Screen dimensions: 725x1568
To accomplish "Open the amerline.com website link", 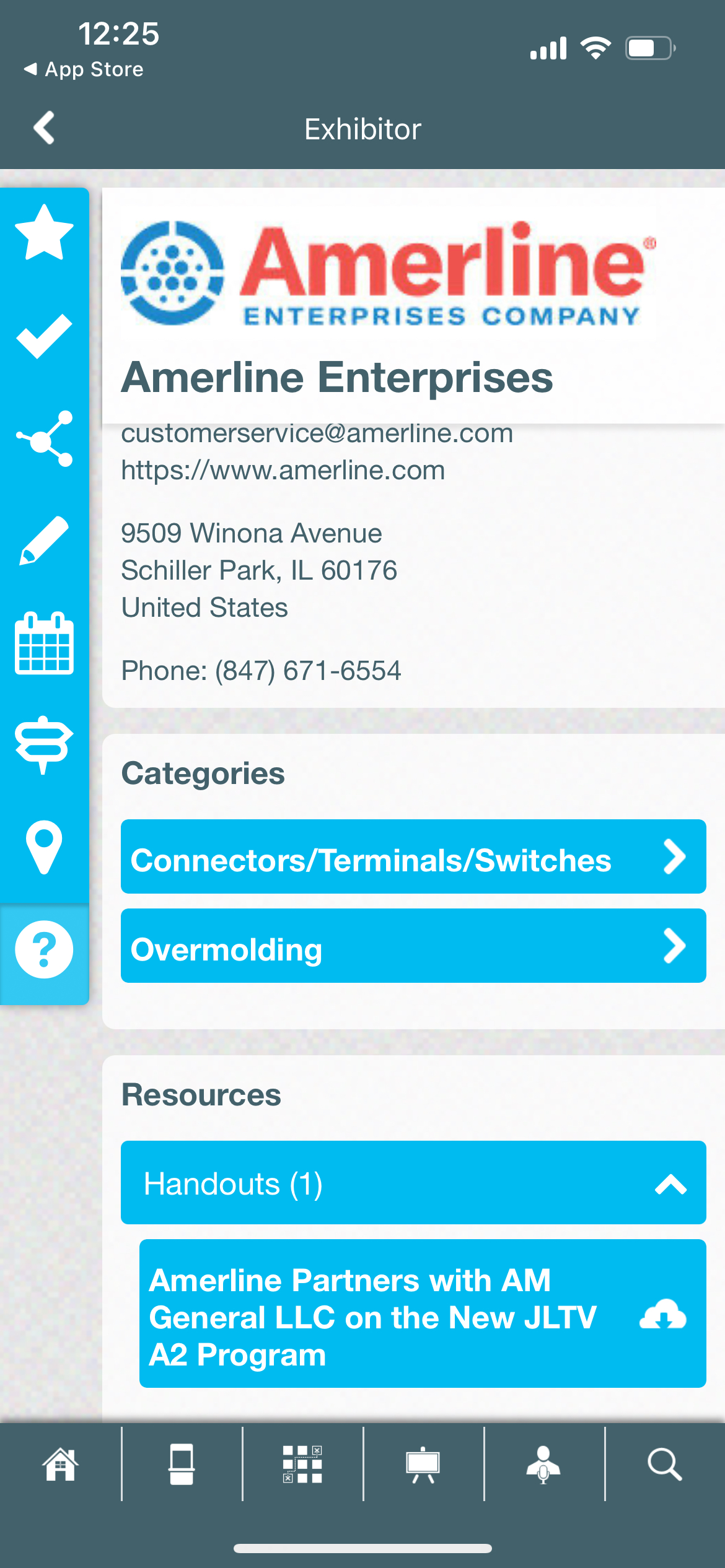I will [x=283, y=471].
